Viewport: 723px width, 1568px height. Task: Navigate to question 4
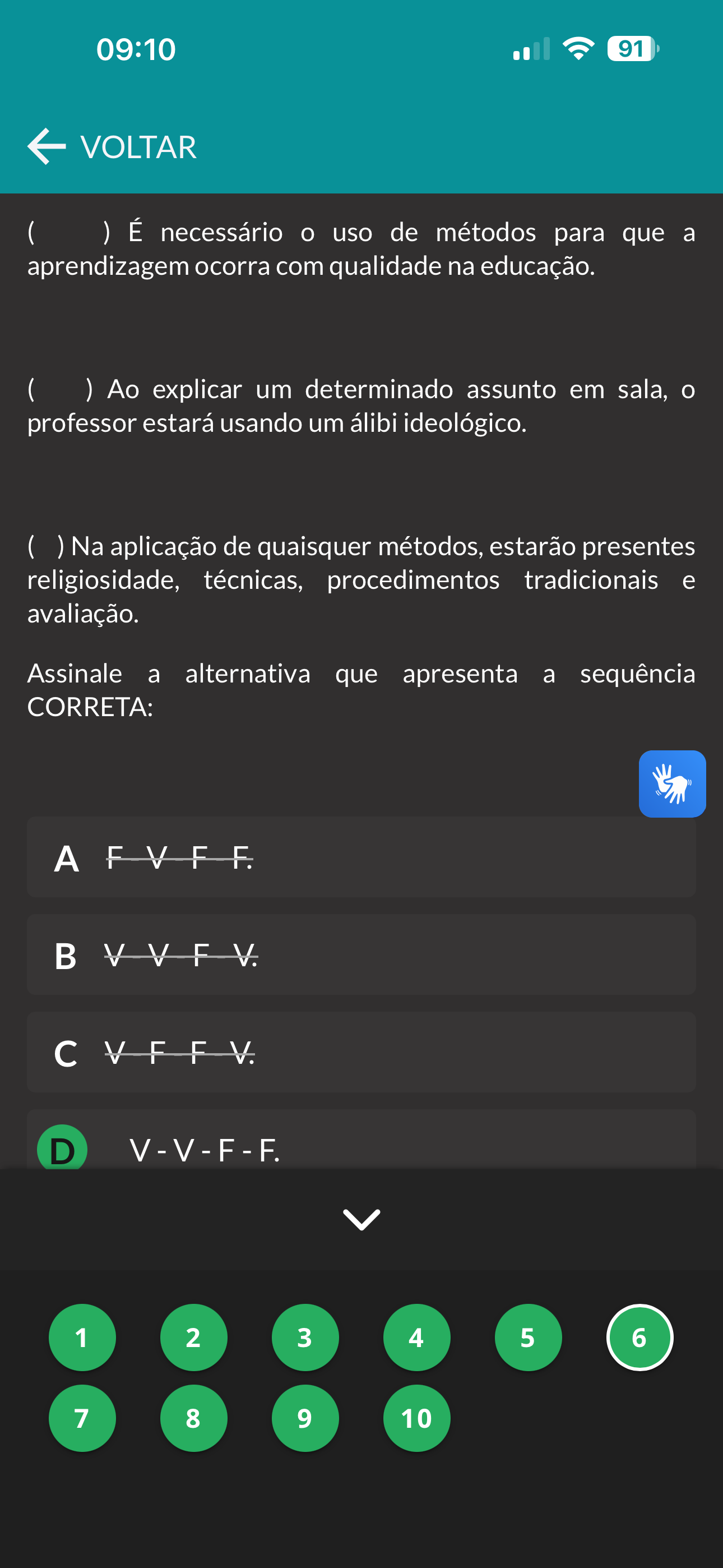pyautogui.click(x=416, y=1337)
